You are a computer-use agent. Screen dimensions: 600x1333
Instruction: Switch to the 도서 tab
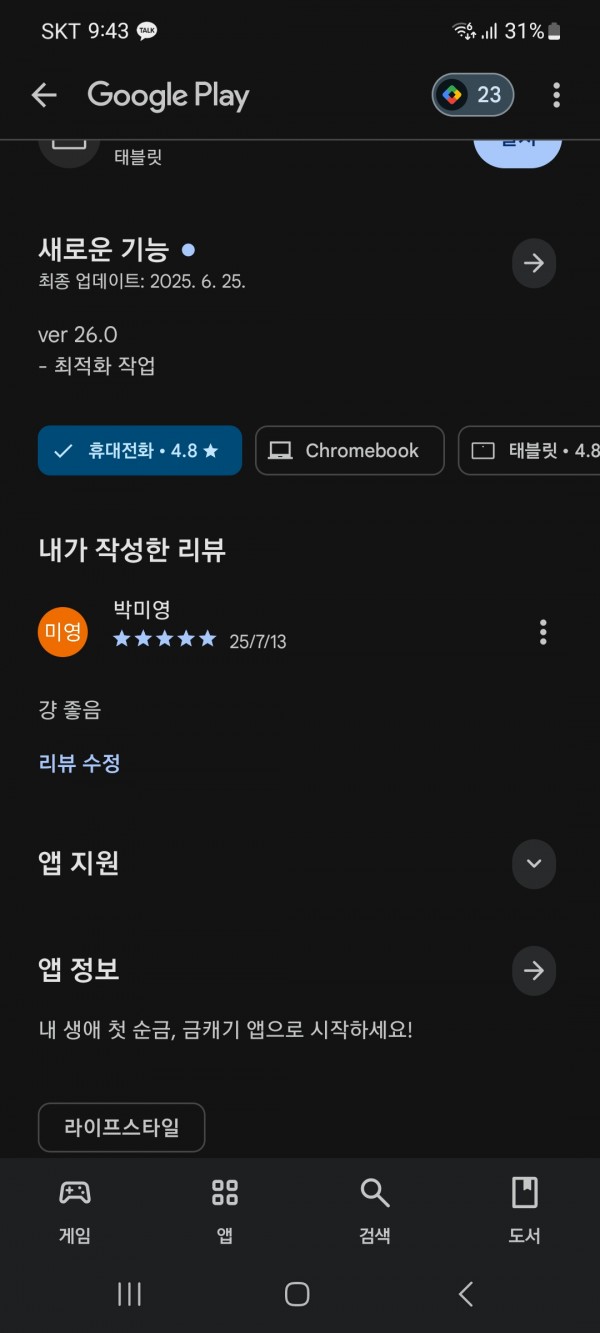(x=525, y=1210)
